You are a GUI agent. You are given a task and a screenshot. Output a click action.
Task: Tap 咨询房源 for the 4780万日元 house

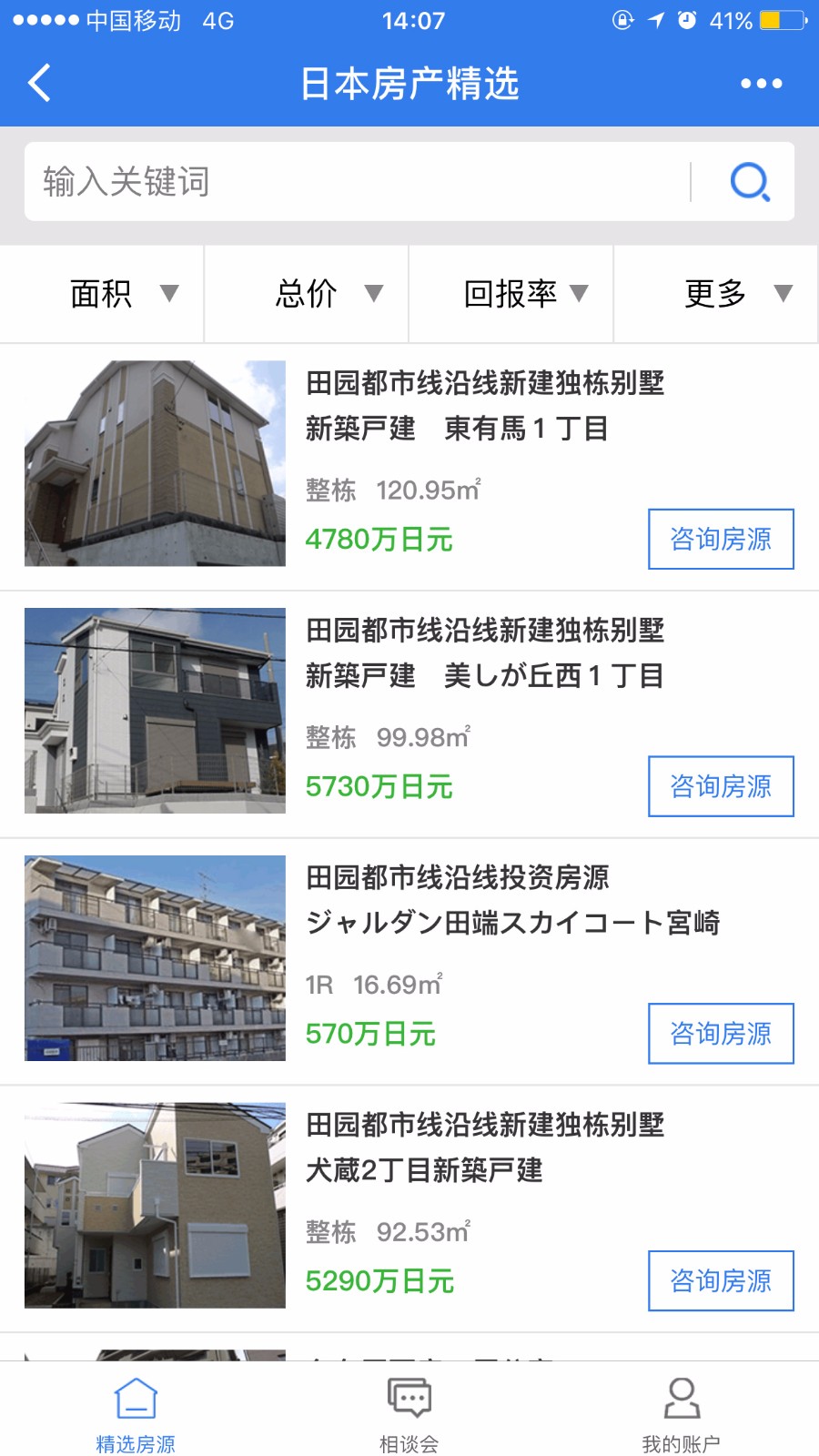pos(721,539)
